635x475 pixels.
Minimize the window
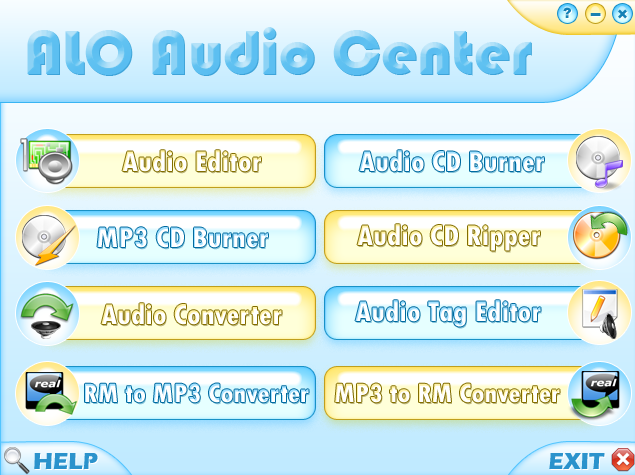[594, 13]
